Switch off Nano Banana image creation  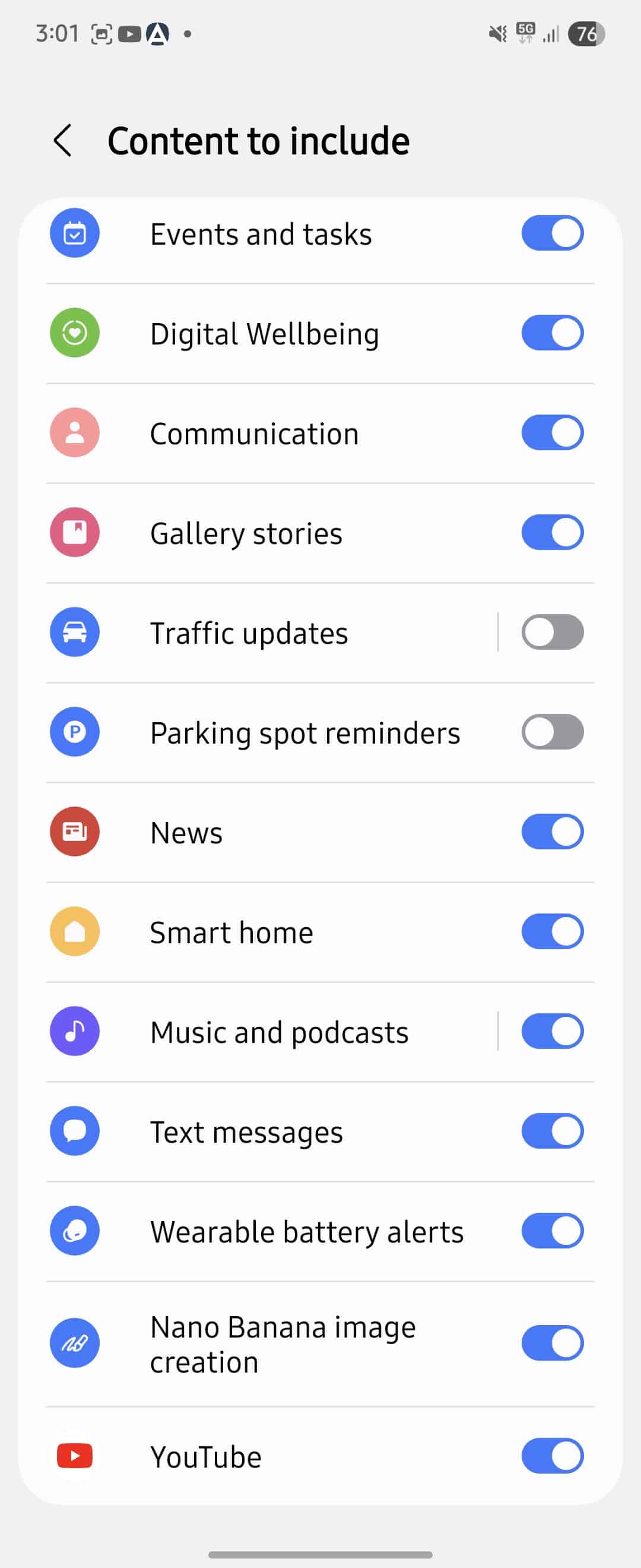551,1343
